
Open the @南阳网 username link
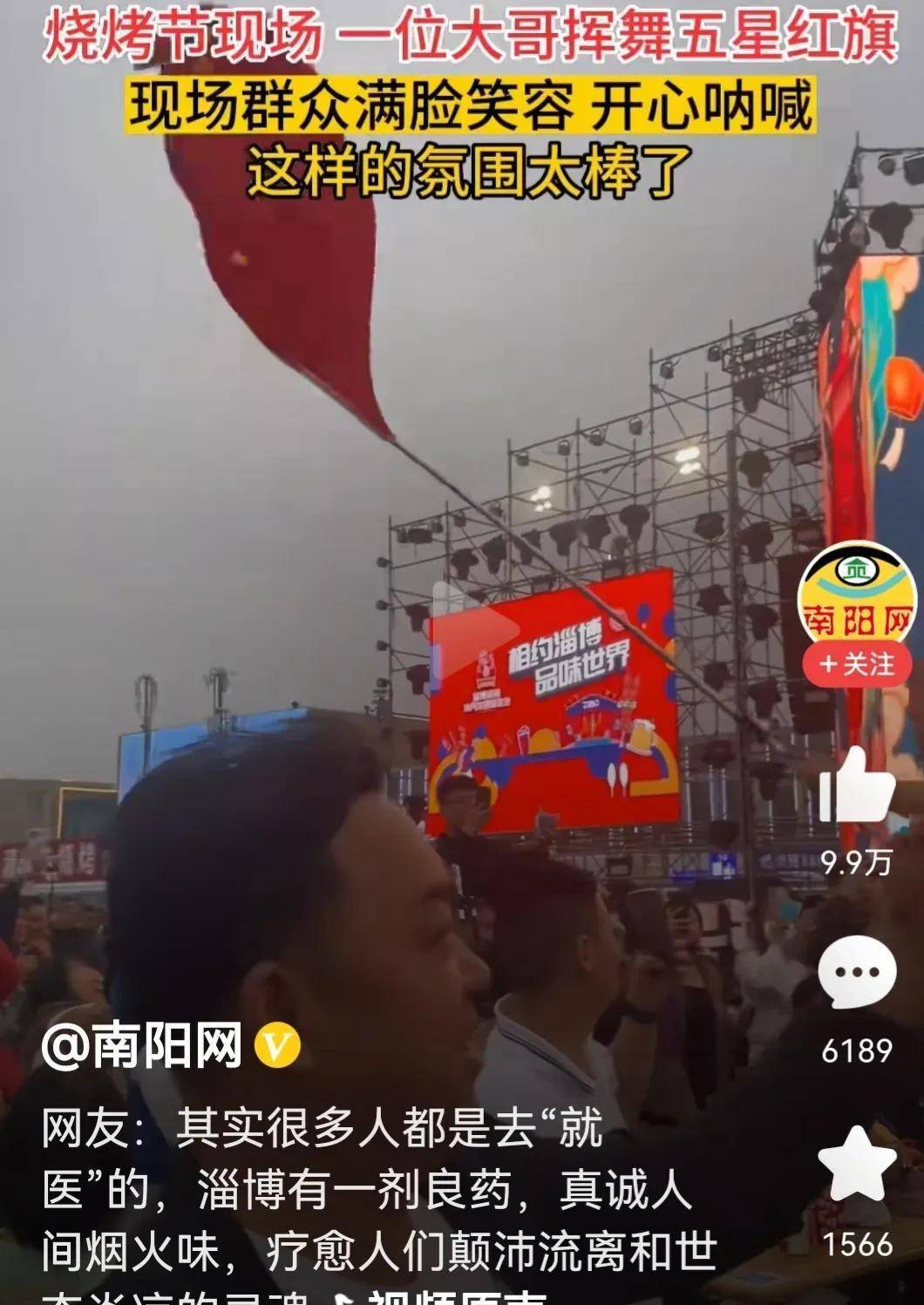tap(142, 1045)
